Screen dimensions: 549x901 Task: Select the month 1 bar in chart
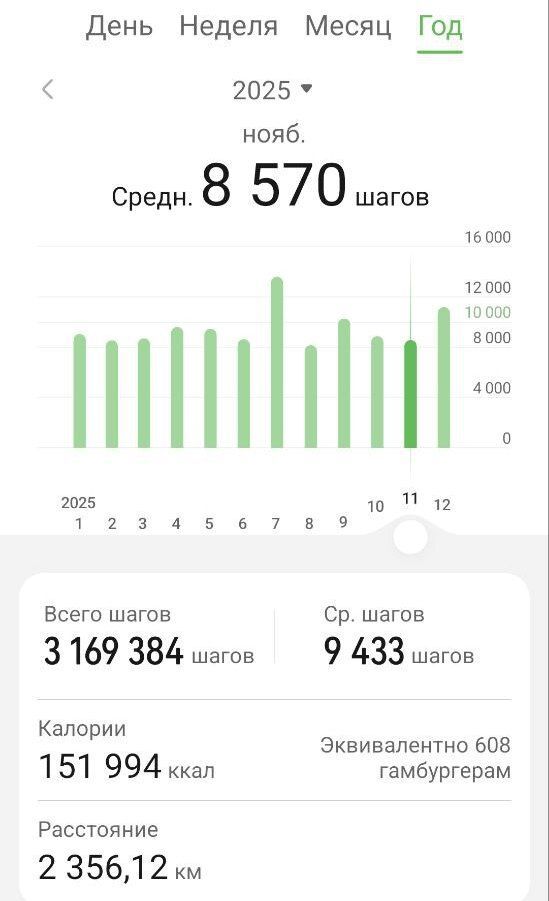pyautogui.click(x=79, y=391)
